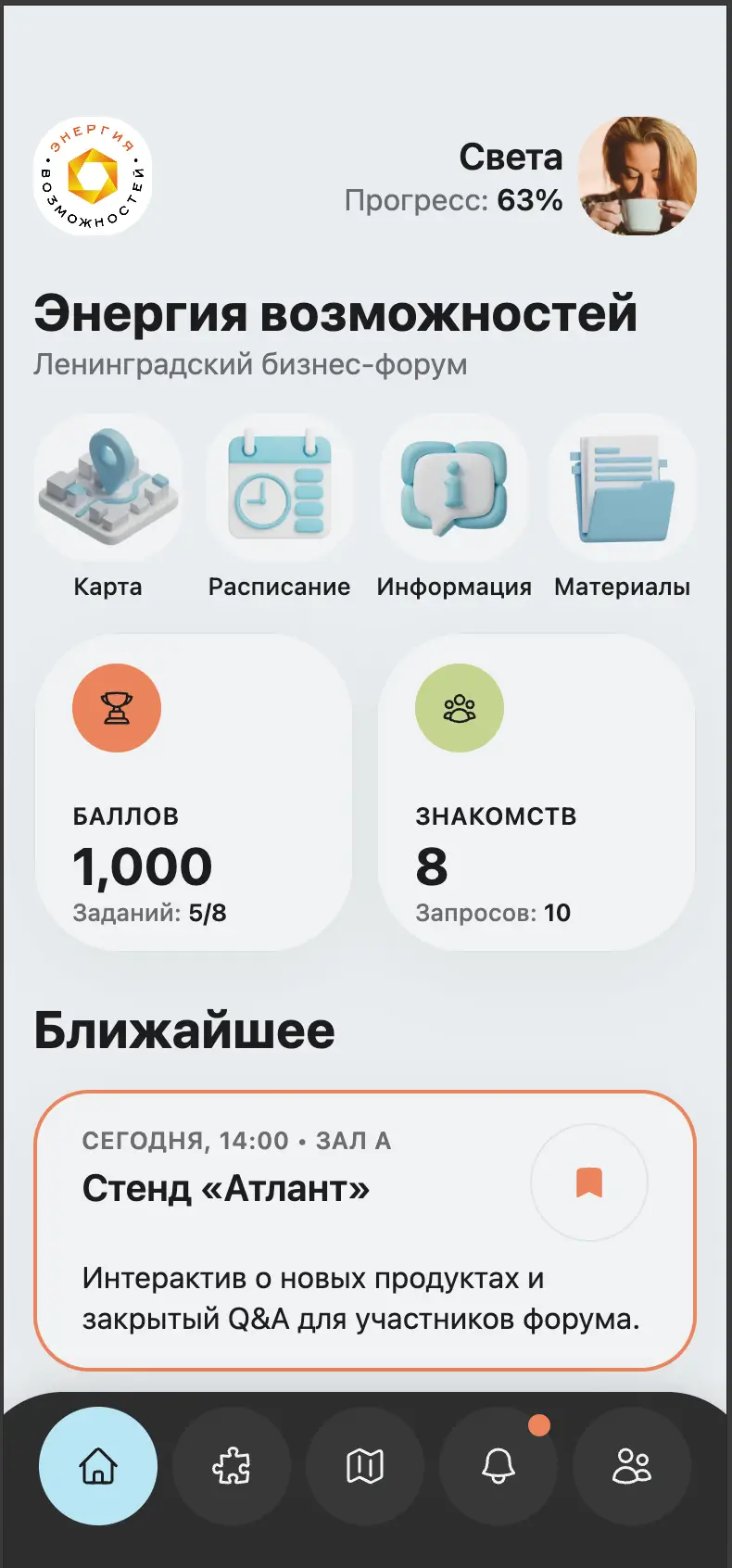
Task: Open the notifications bell tab
Action: coord(499,1466)
